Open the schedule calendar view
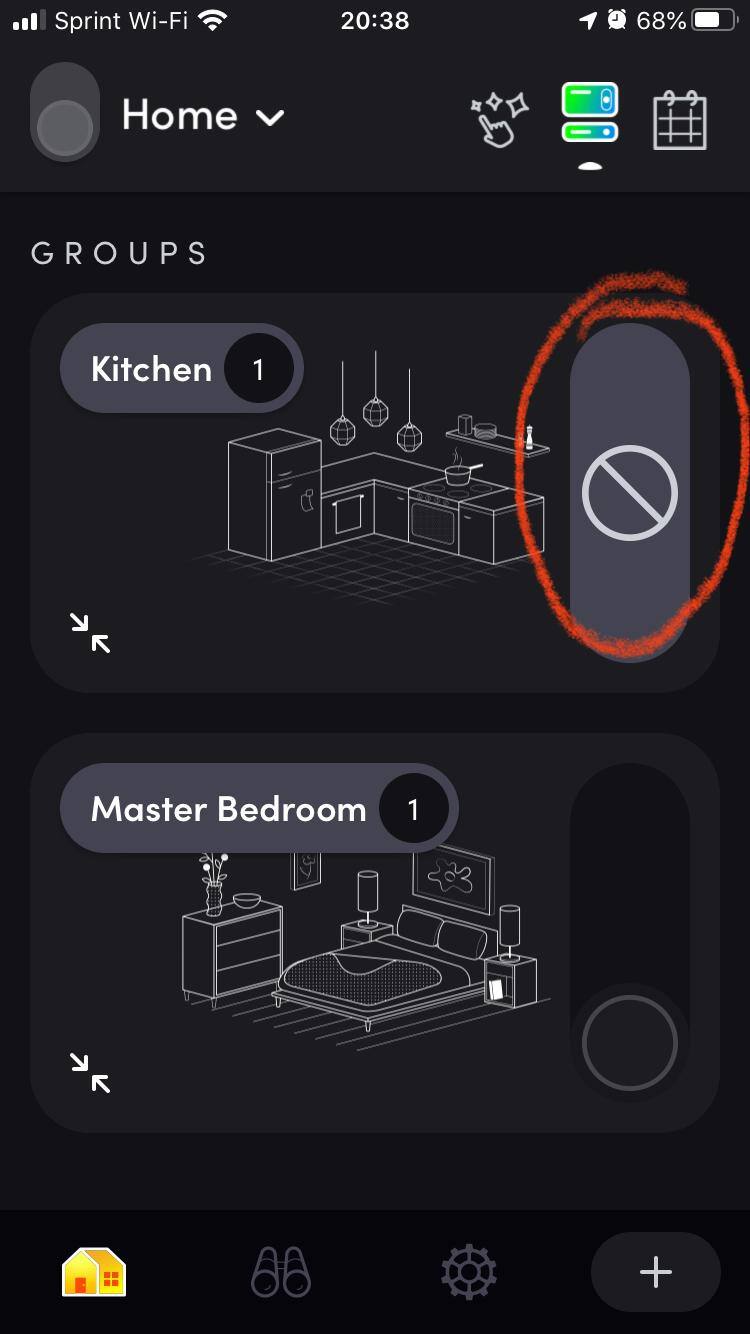The height and width of the screenshot is (1334, 750). 680,120
